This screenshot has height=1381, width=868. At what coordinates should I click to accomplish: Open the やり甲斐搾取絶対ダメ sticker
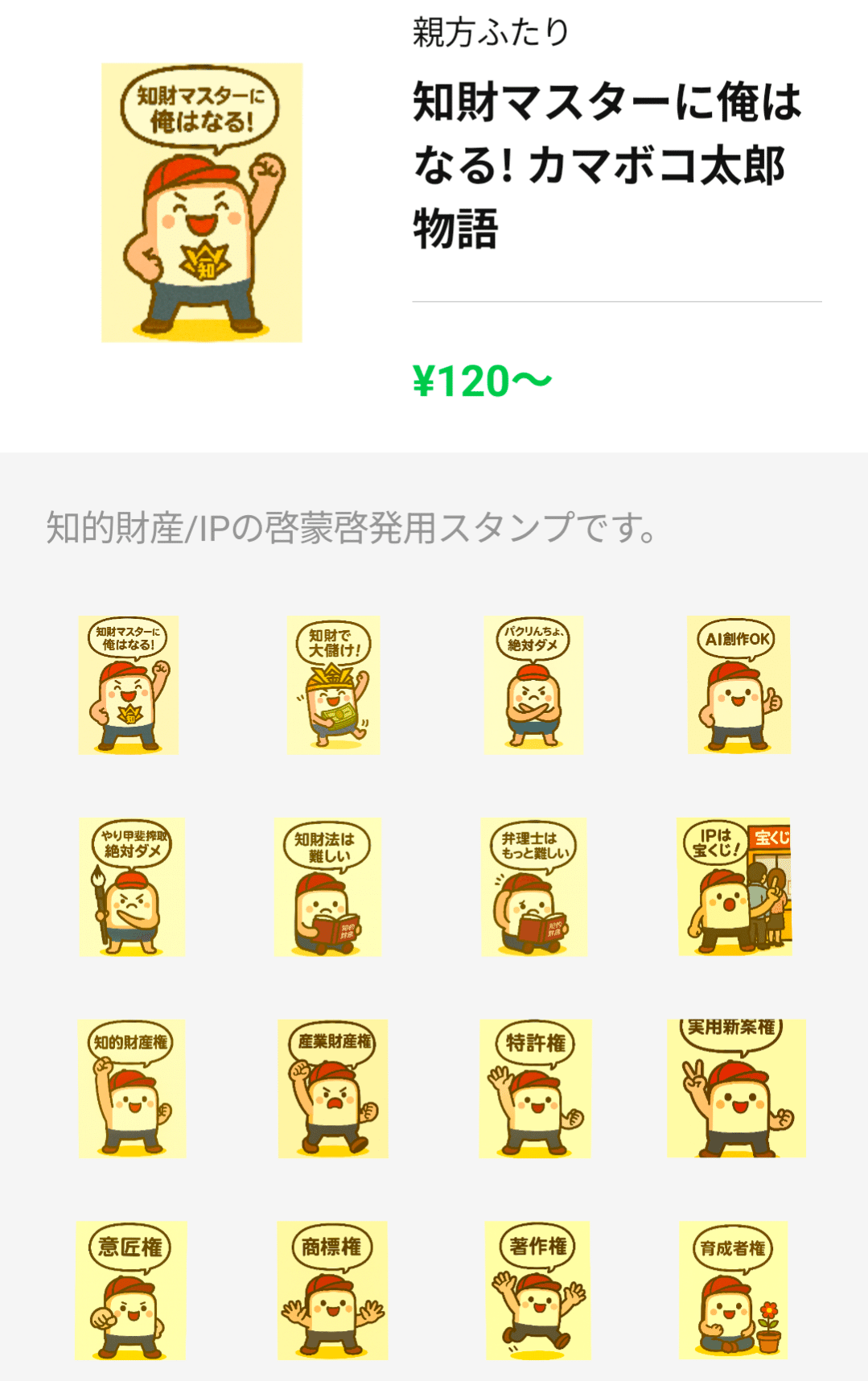coord(132,887)
